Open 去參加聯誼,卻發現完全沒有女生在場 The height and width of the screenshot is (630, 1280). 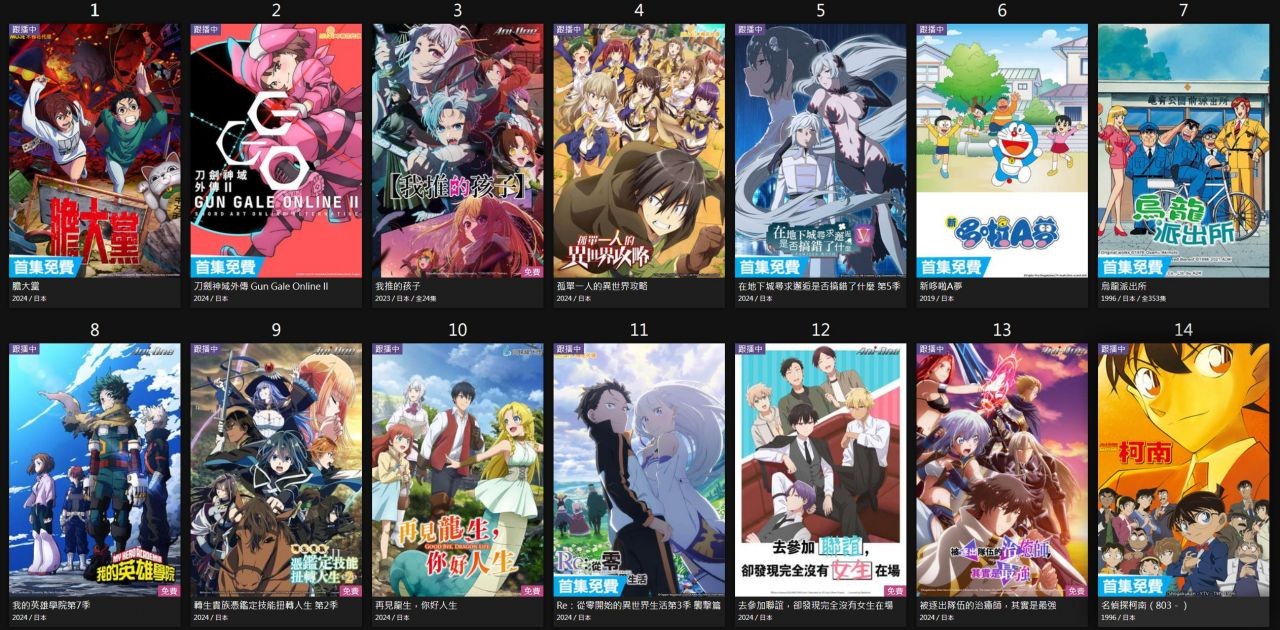(821, 470)
